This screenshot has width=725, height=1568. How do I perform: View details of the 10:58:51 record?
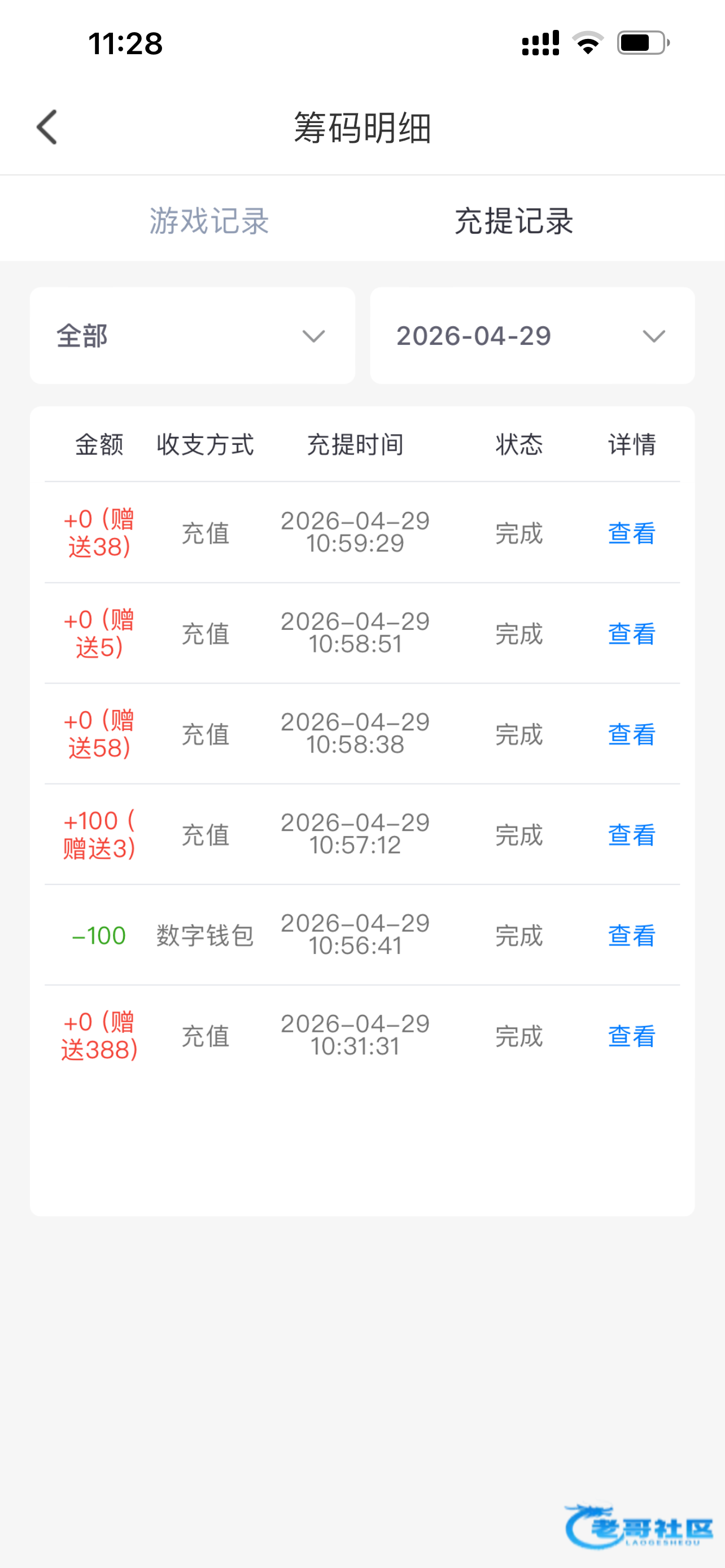pos(632,634)
